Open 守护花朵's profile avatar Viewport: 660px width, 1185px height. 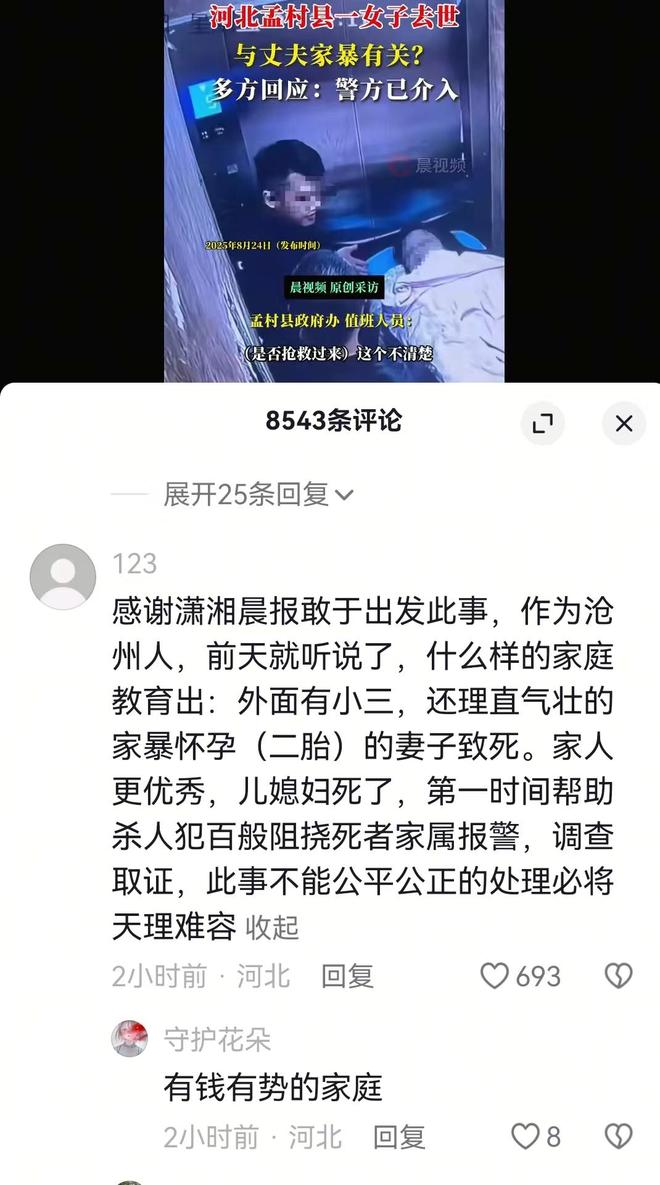130,1039
